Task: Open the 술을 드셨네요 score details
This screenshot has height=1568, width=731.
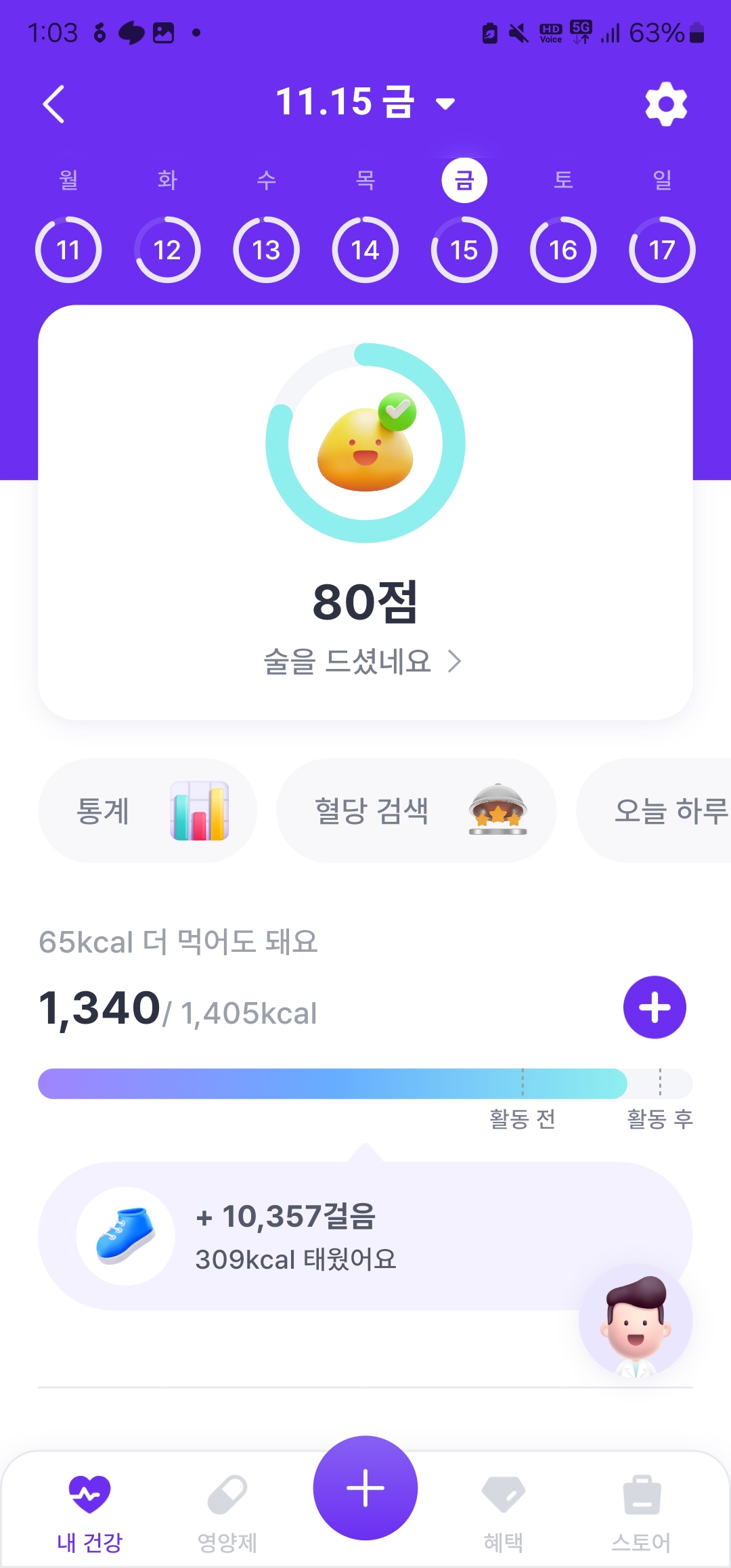Action: [363, 661]
